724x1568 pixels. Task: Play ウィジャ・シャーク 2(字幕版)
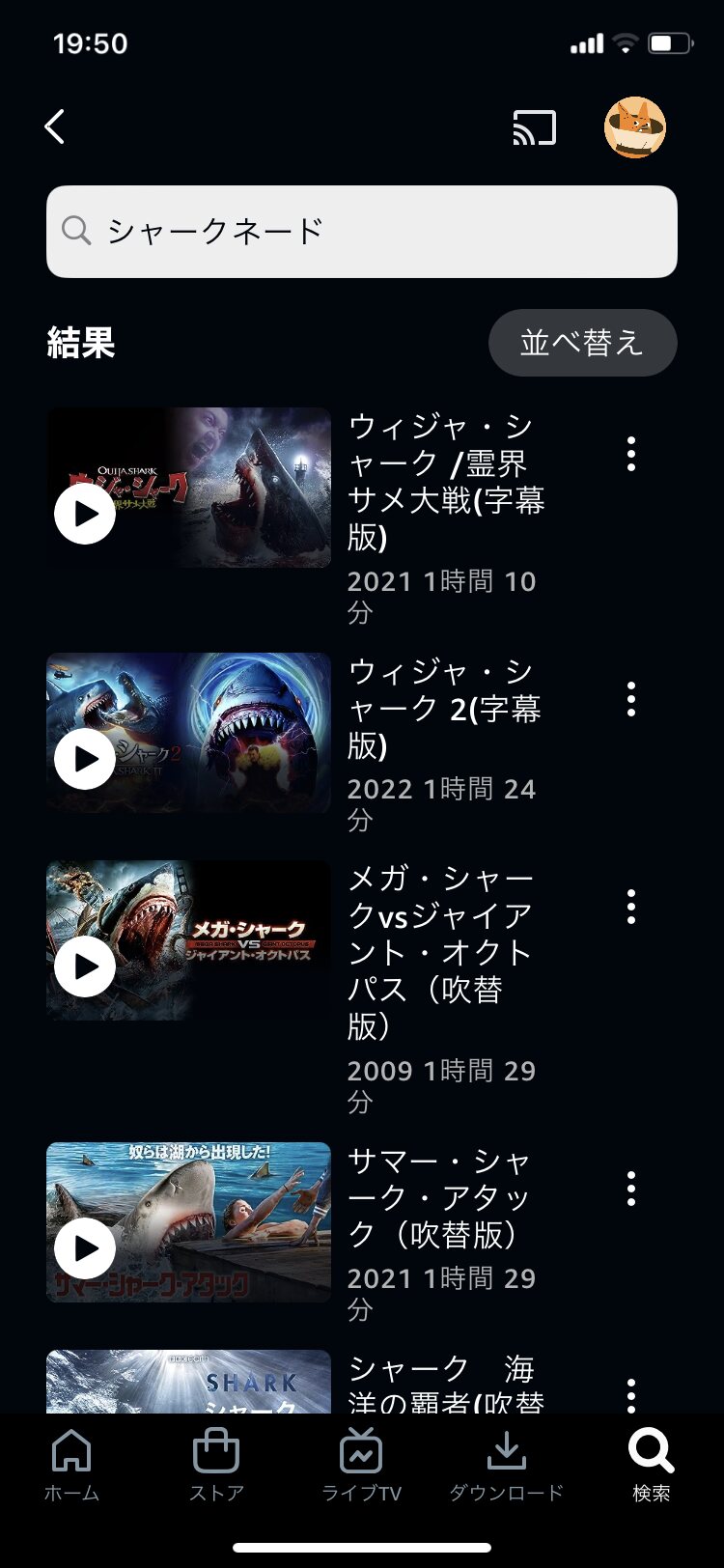tap(85, 759)
